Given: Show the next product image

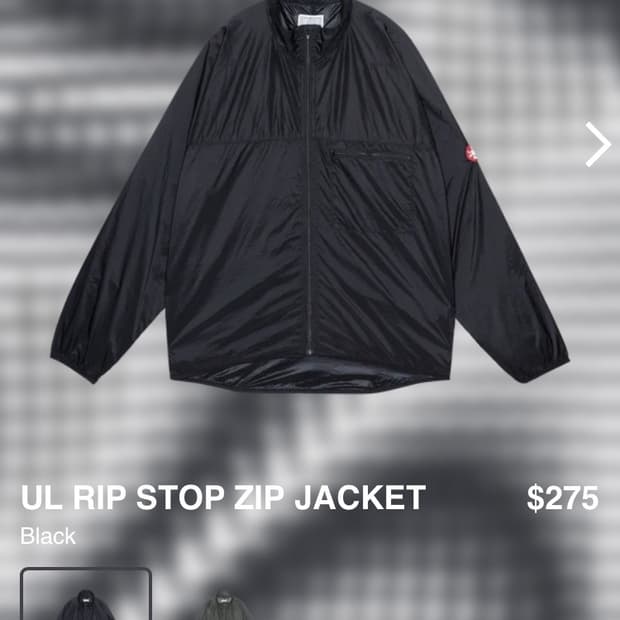Looking at the screenshot, I should (597, 144).
